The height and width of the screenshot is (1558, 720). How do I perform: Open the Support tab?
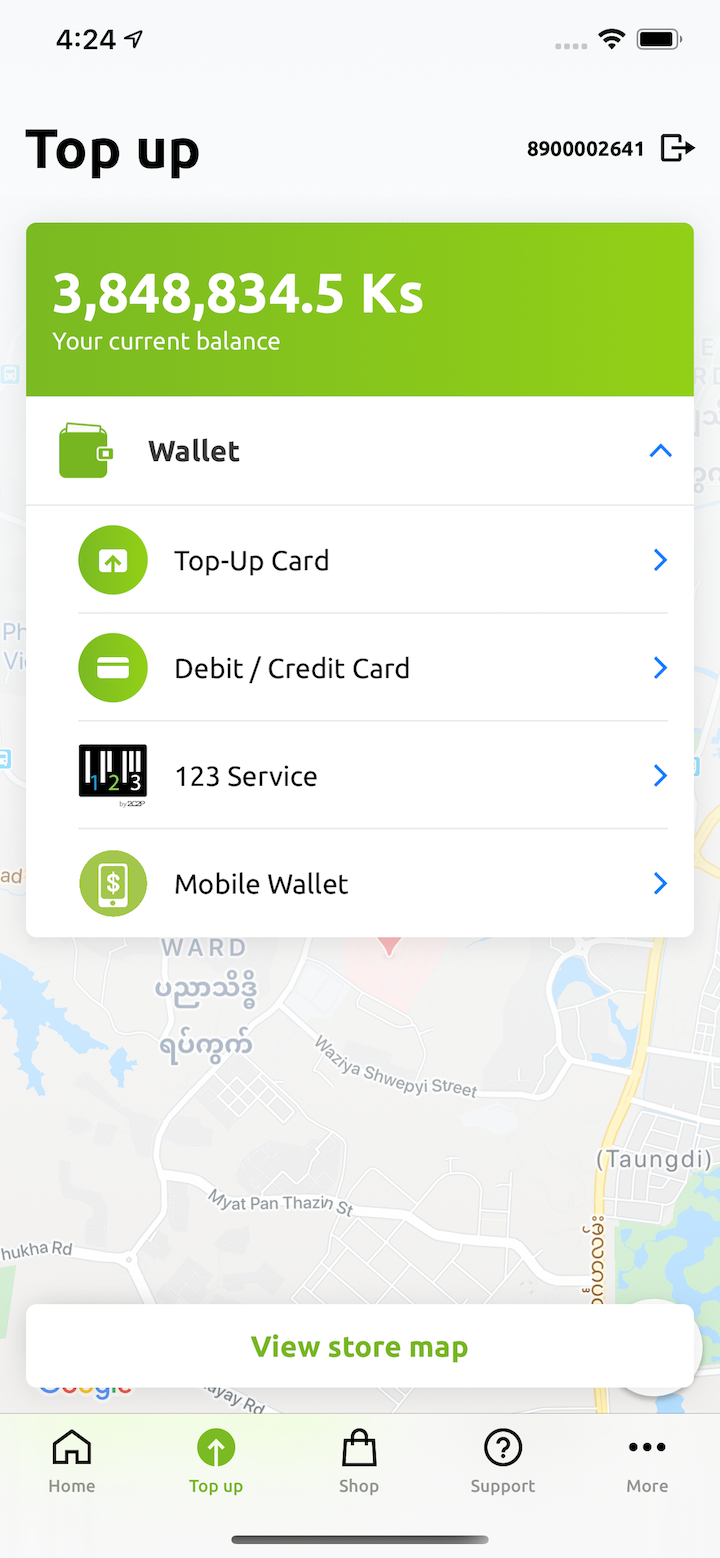(503, 1462)
